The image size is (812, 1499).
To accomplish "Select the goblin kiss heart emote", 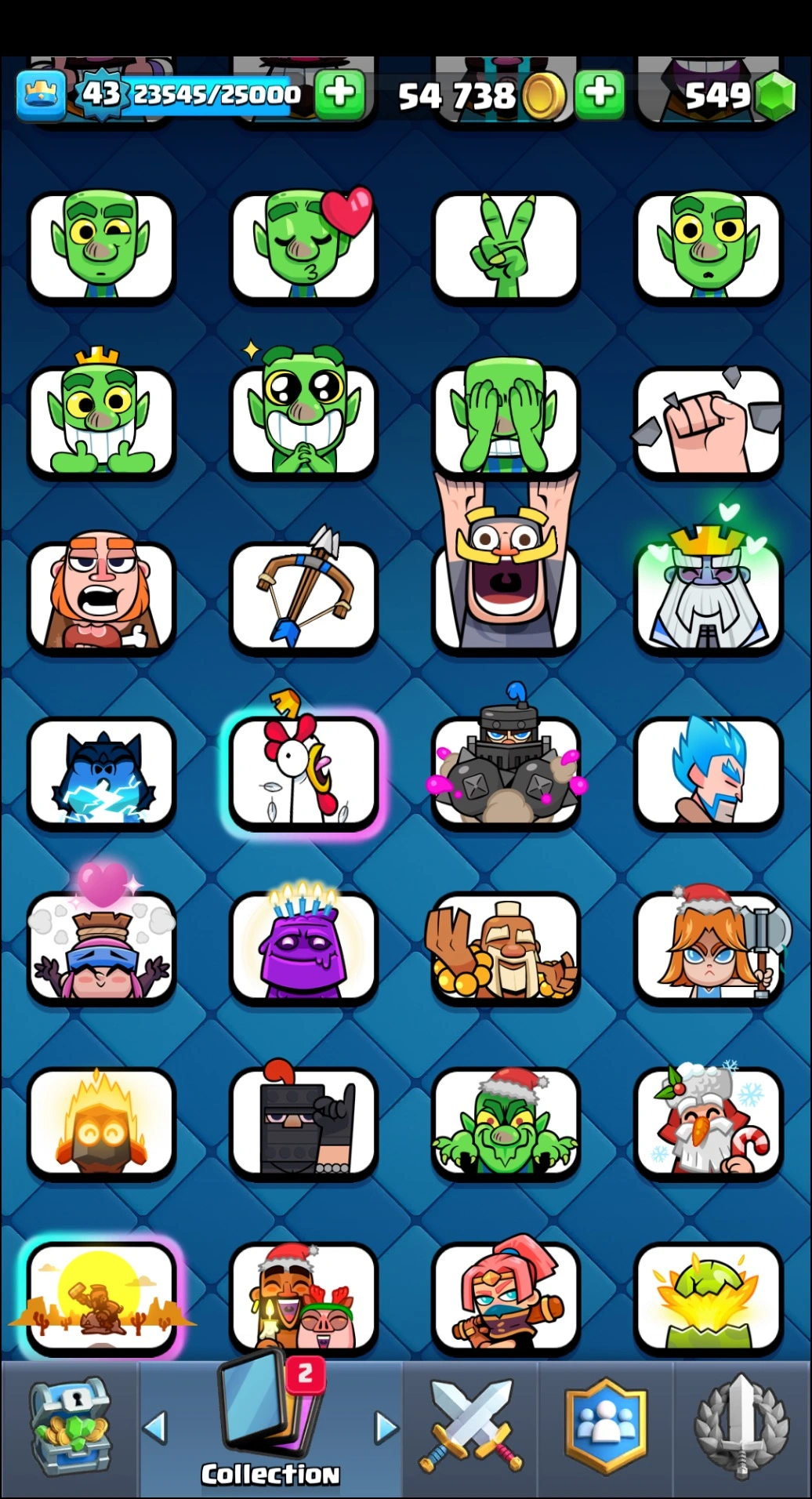I will coord(304,245).
